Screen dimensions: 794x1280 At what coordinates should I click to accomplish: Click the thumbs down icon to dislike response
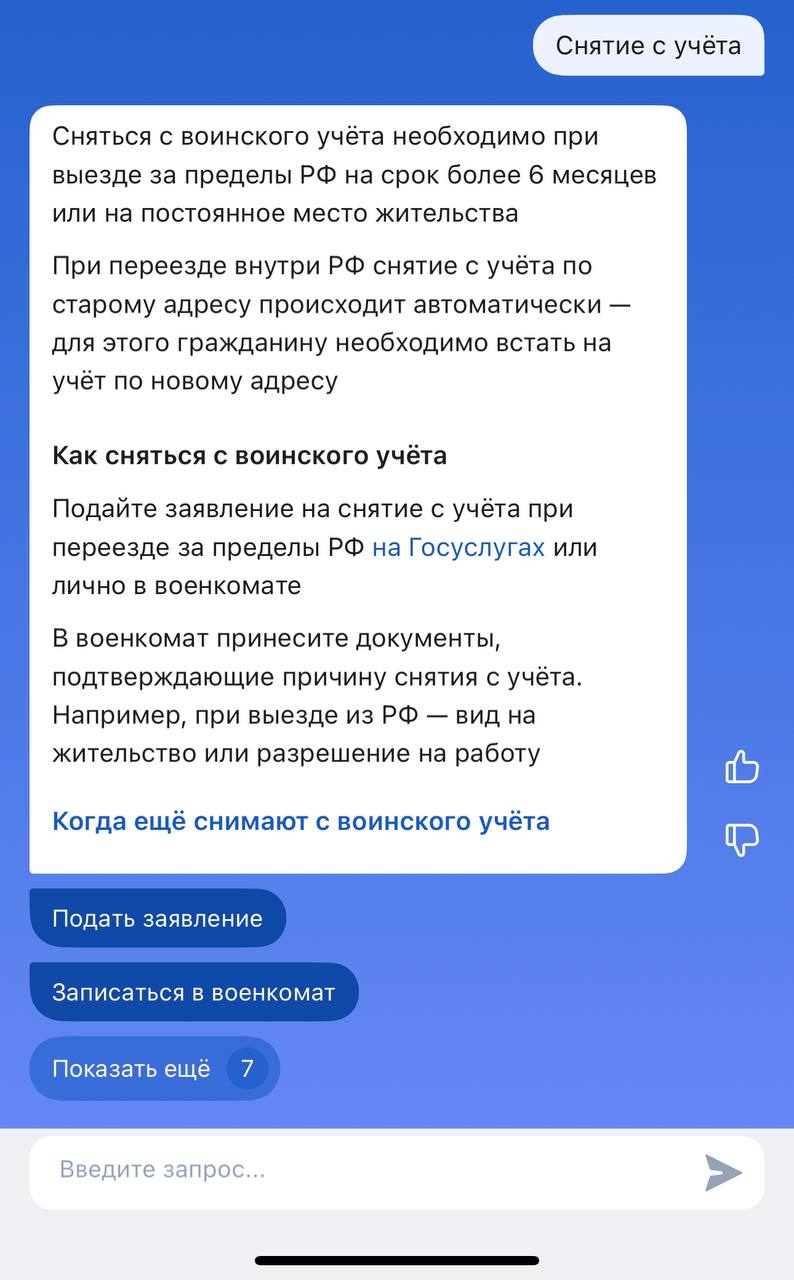click(743, 840)
